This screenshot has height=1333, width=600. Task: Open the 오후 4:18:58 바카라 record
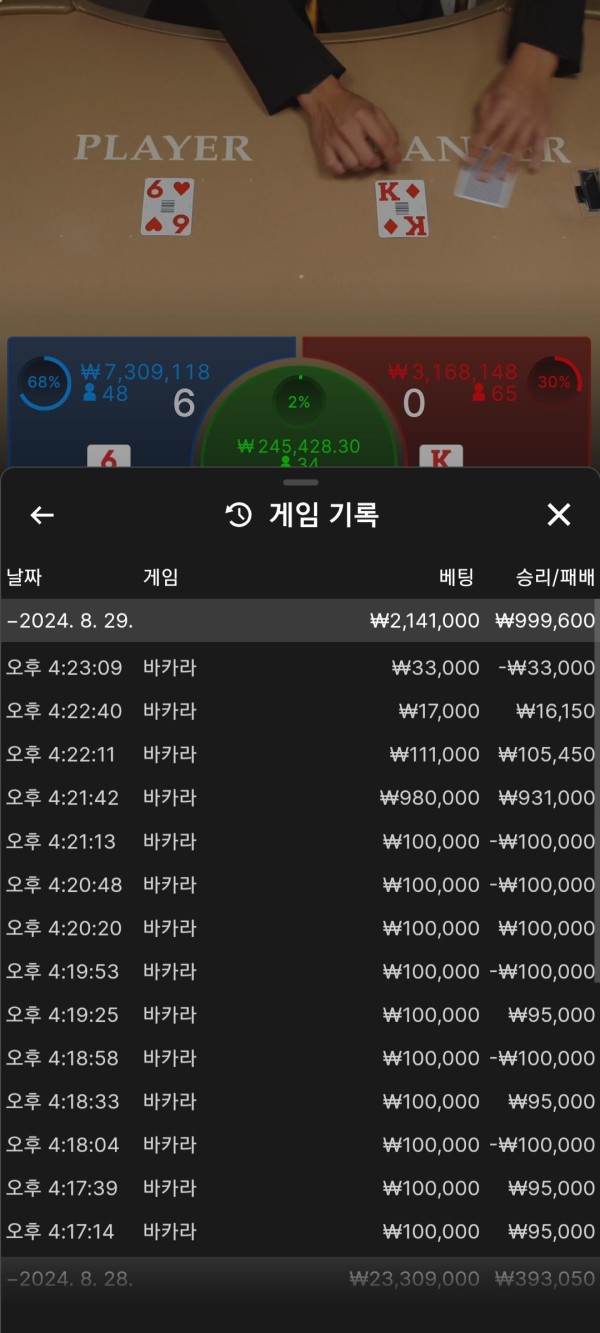coord(298,1058)
